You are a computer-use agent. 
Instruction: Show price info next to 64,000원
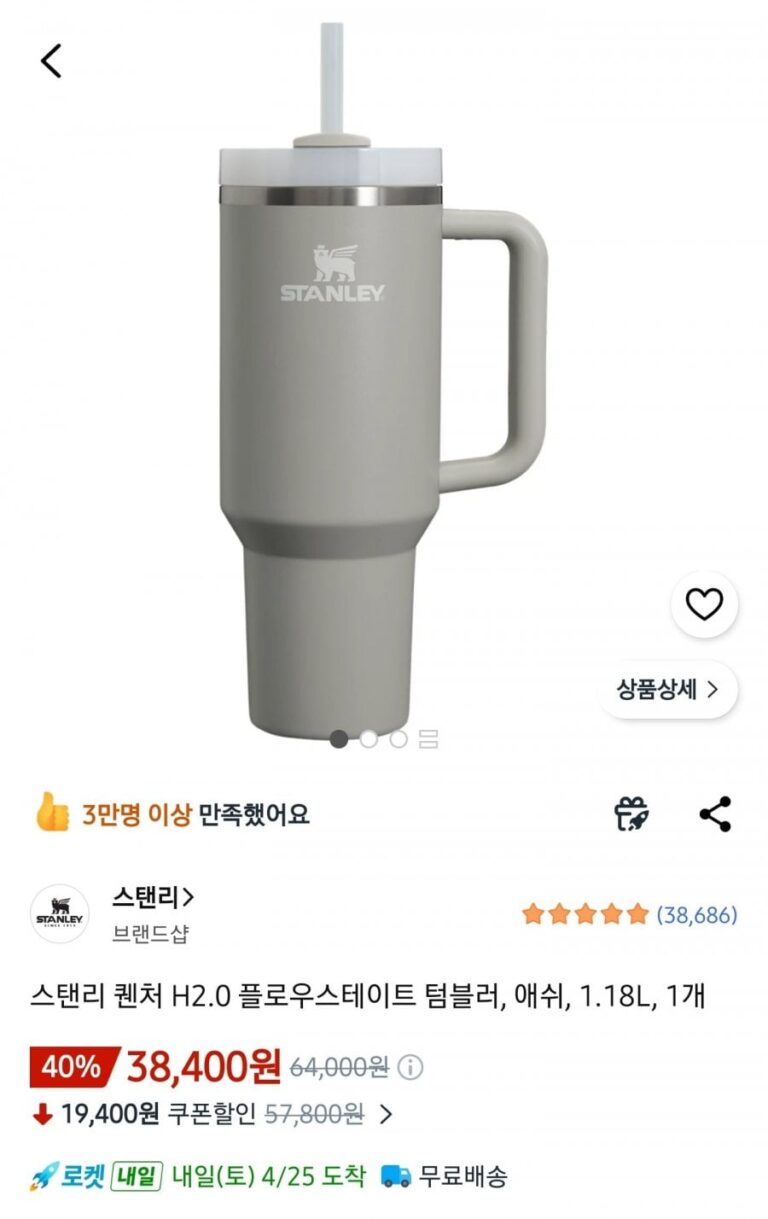coord(410,1068)
